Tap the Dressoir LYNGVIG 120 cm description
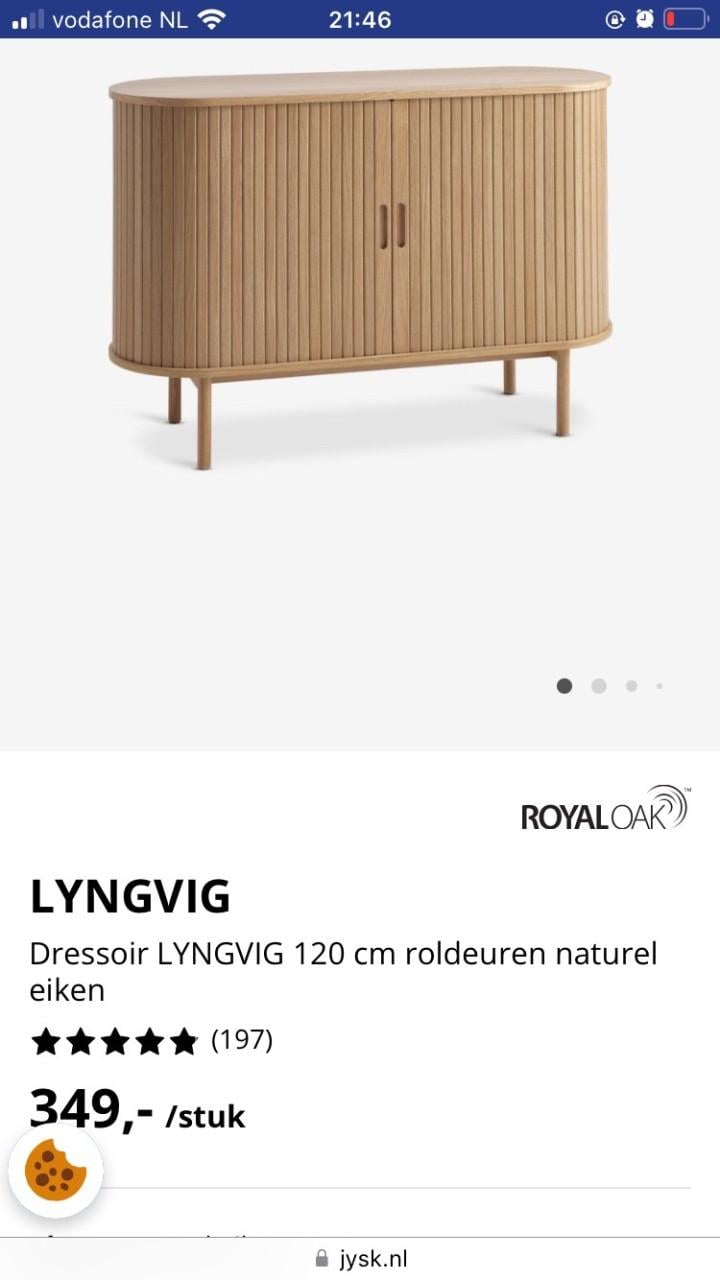 tap(344, 953)
